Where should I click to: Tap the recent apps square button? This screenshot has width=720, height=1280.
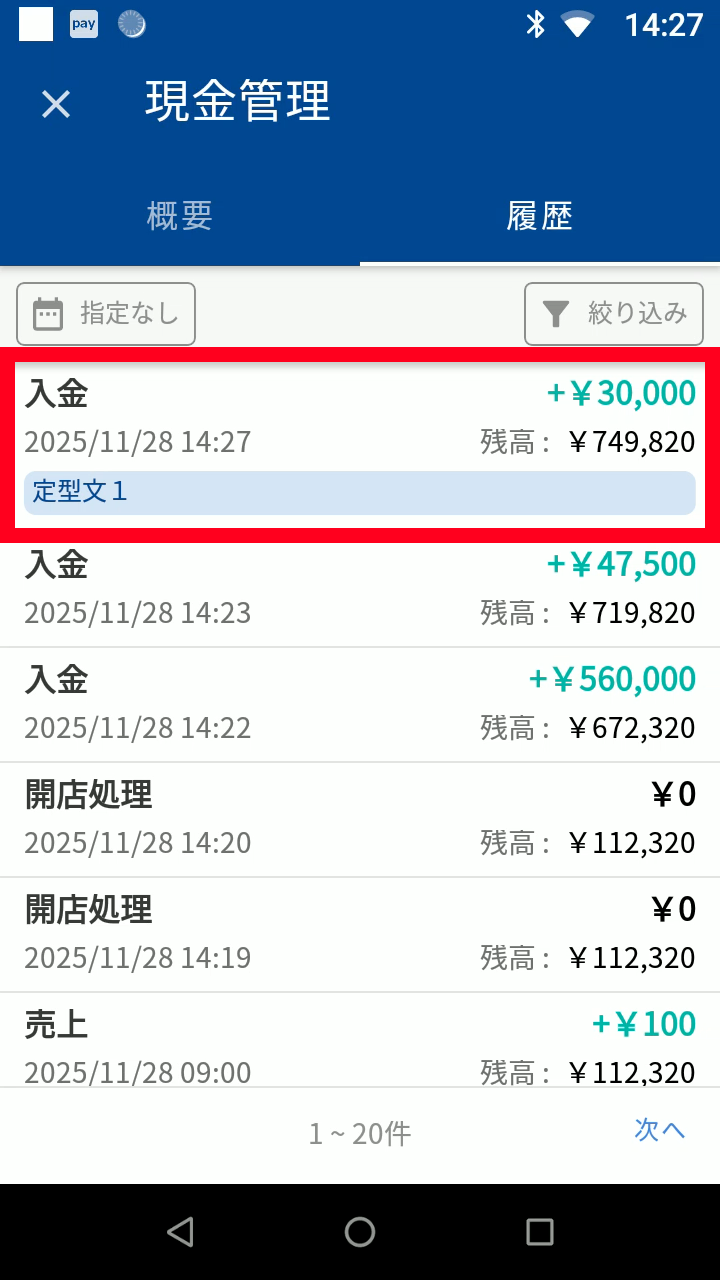tap(540, 1231)
